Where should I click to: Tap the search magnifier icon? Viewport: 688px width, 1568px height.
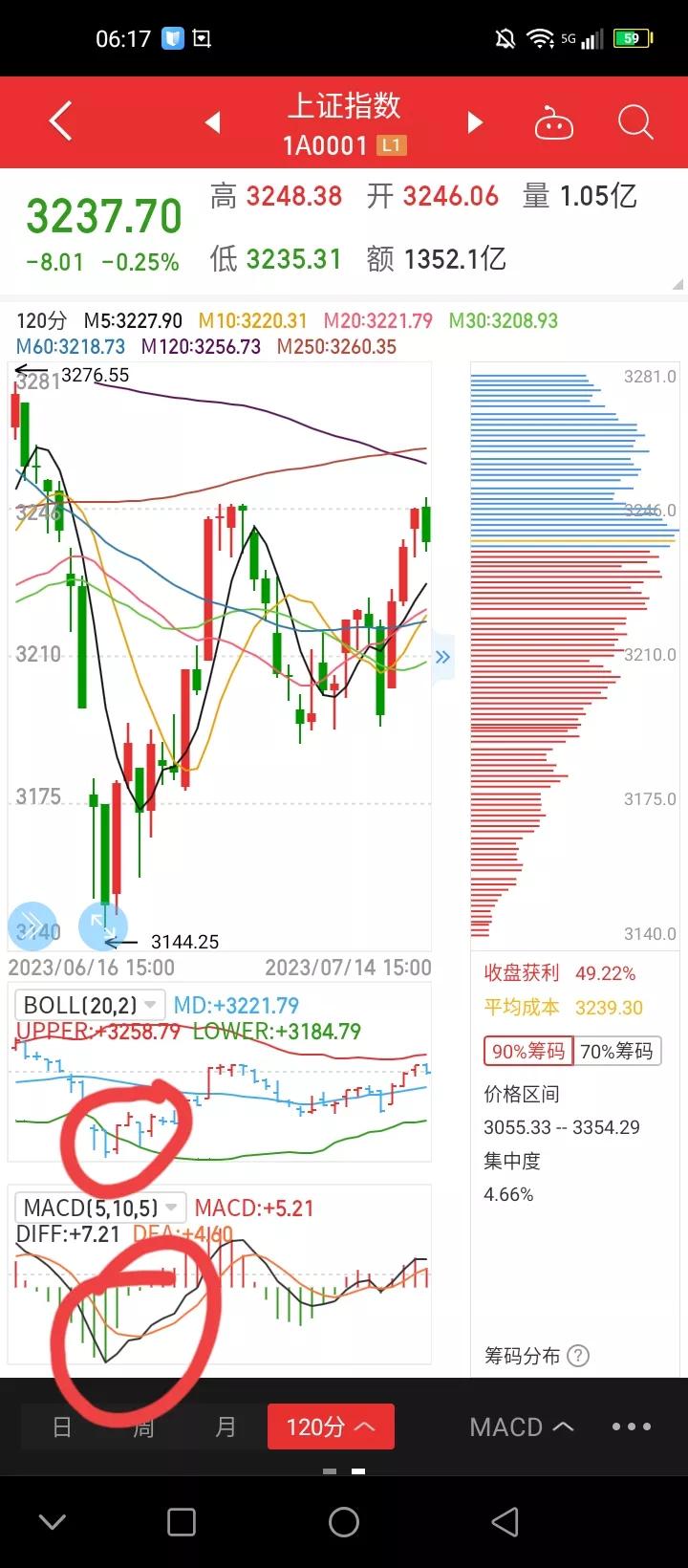[x=634, y=122]
